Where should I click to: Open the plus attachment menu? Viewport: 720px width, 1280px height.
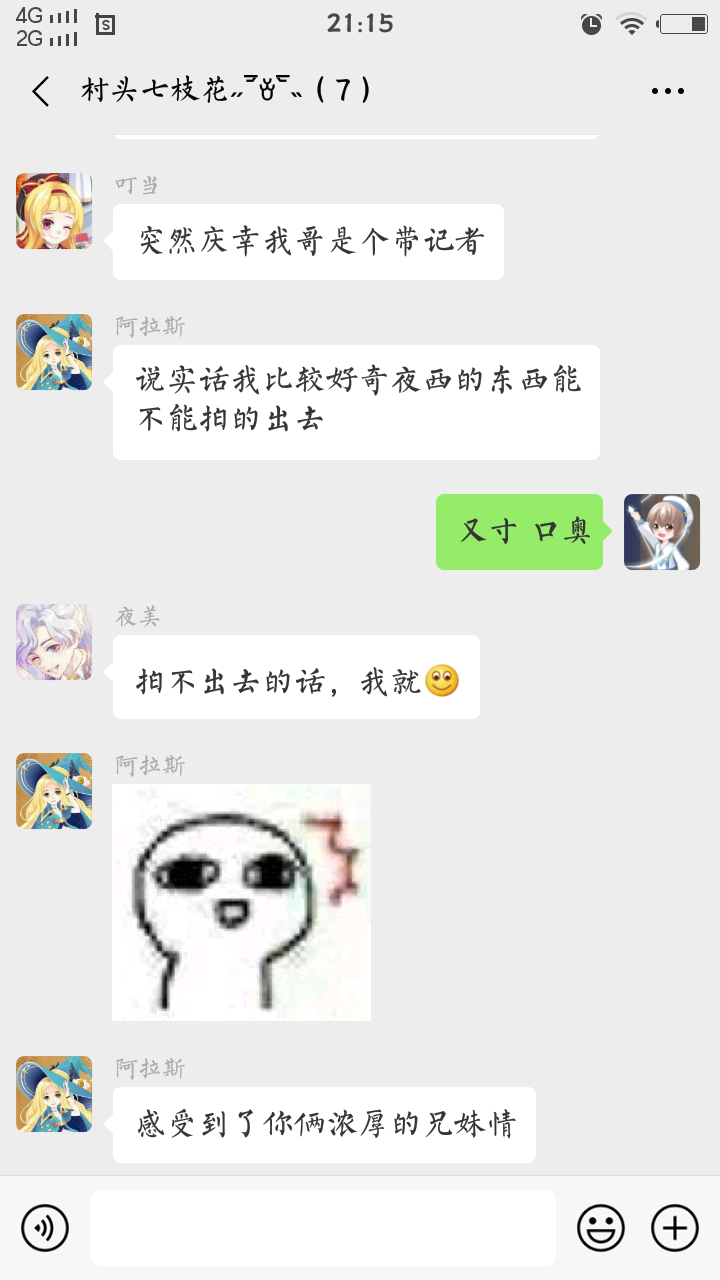(x=674, y=1227)
